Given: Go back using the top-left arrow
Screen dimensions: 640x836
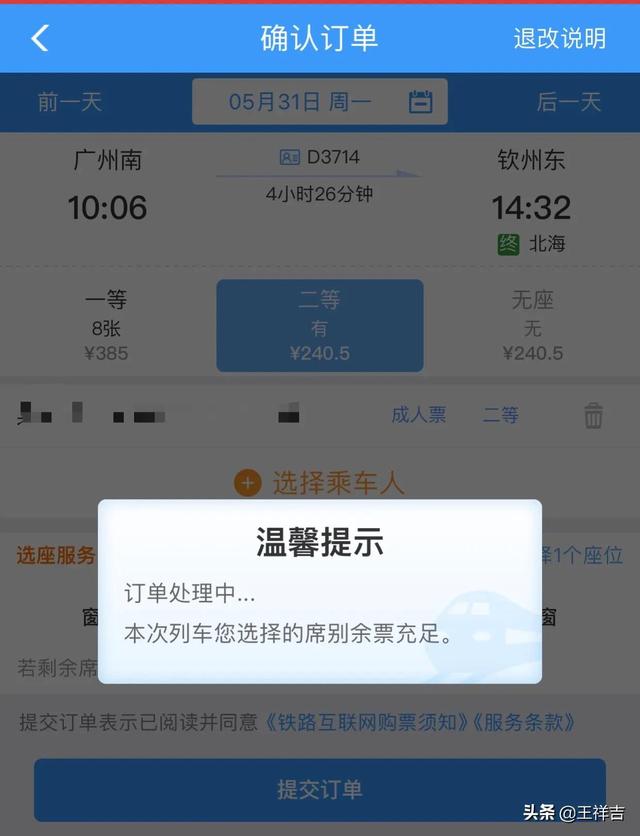Looking at the screenshot, I should tap(40, 39).
